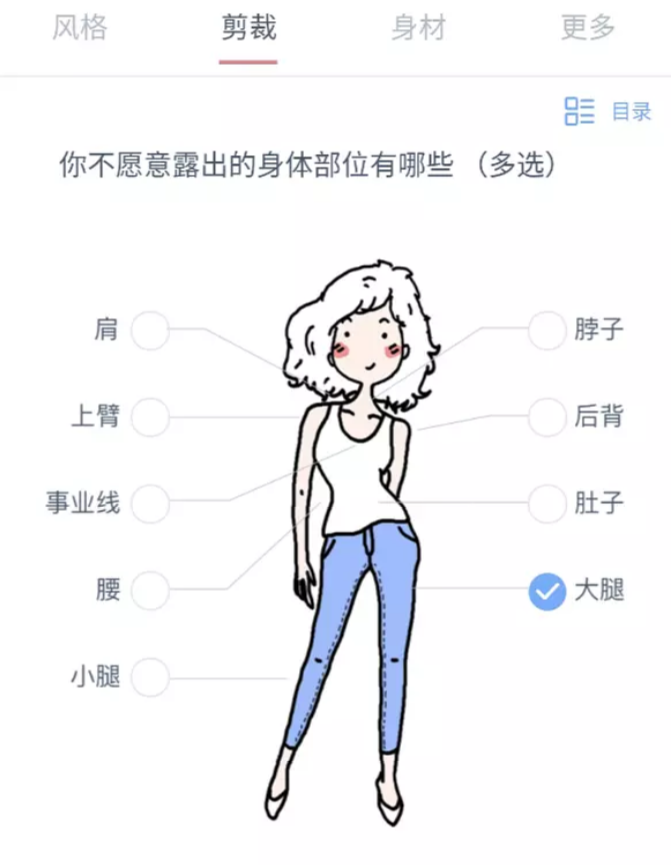The width and height of the screenshot is (671, 865).
Task: Mark 腰 as a body part to hide
Action: (150, 591)
